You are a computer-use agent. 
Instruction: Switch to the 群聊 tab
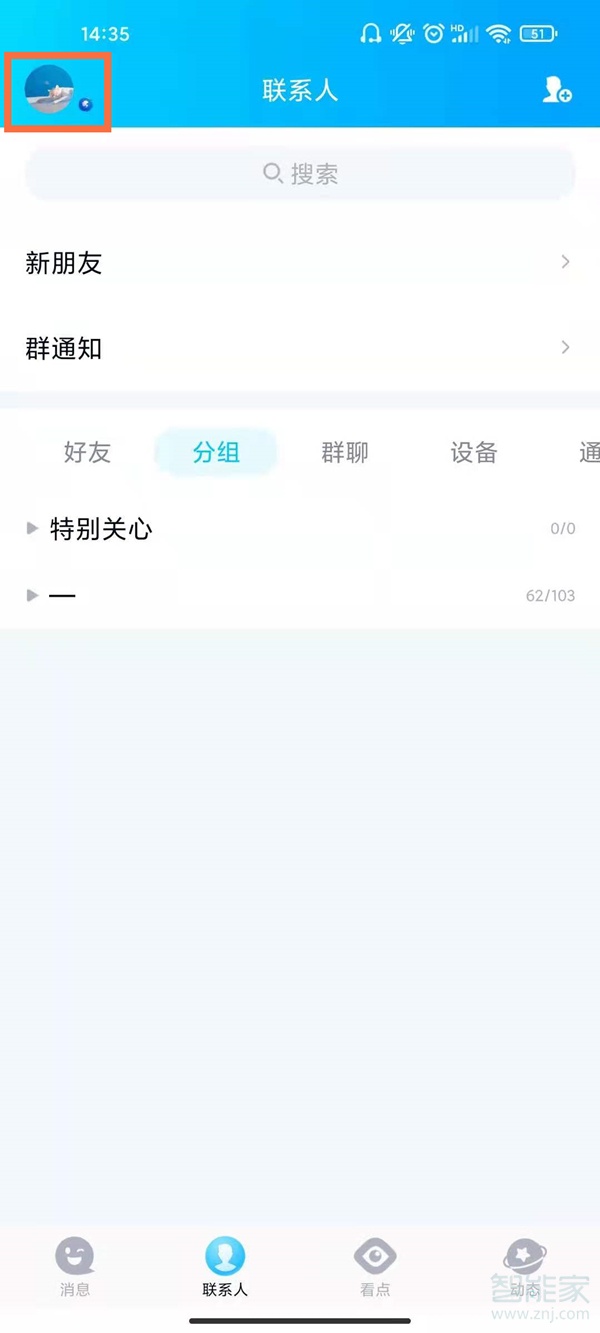pyautogui.click(x=345, y=452)
